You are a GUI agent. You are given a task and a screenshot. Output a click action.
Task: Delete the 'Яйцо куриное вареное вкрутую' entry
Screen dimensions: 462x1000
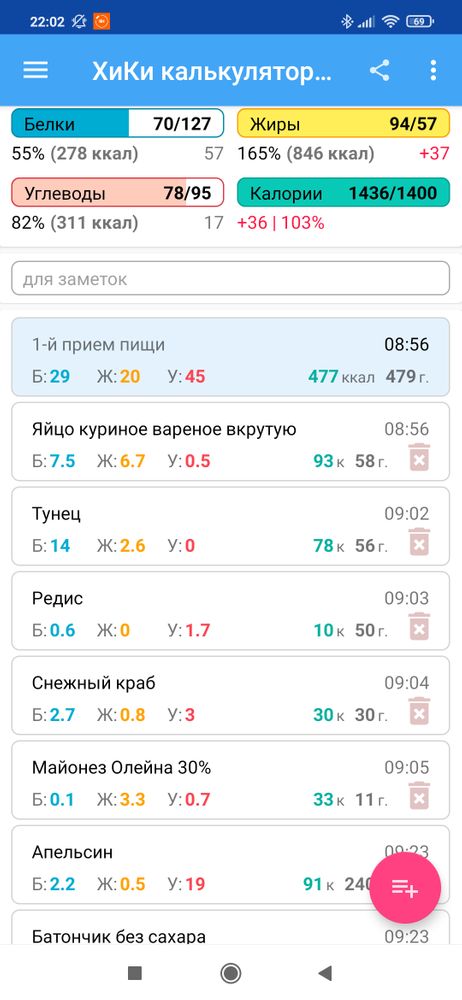click(x=419, y=457)
